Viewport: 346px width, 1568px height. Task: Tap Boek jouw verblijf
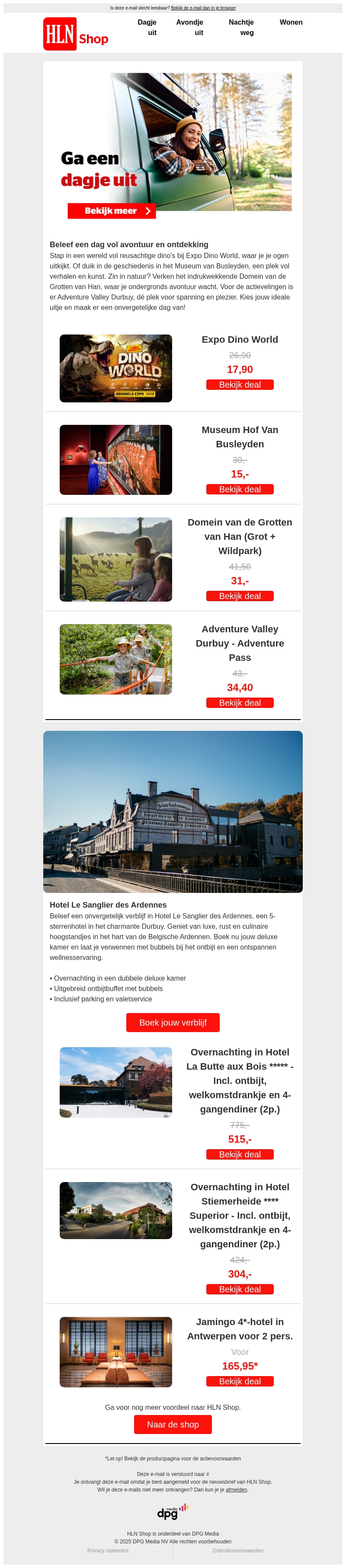(173, 1023)
